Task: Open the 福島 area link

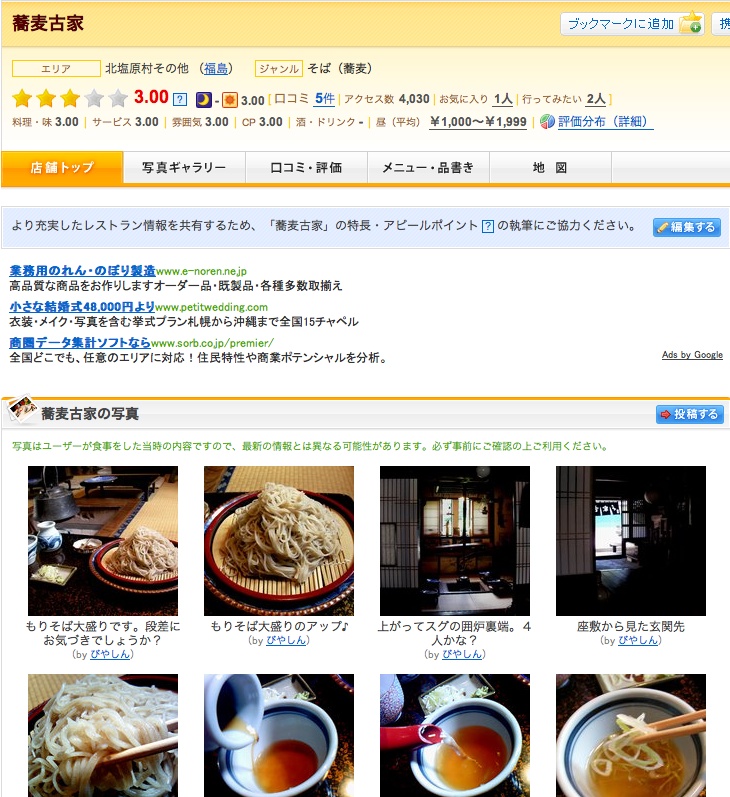Action: (x=216, y=69)
